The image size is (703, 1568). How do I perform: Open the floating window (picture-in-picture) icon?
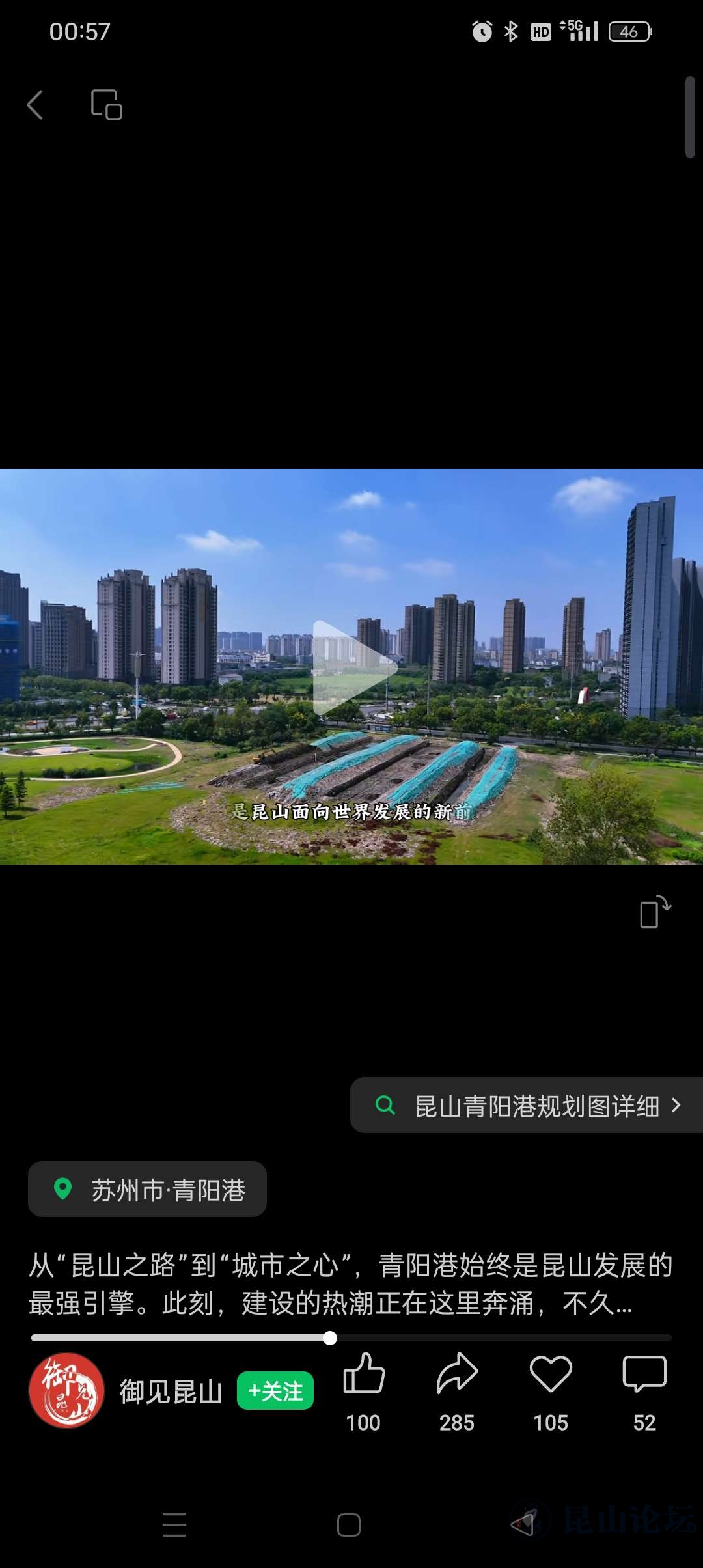pos(106,105)
